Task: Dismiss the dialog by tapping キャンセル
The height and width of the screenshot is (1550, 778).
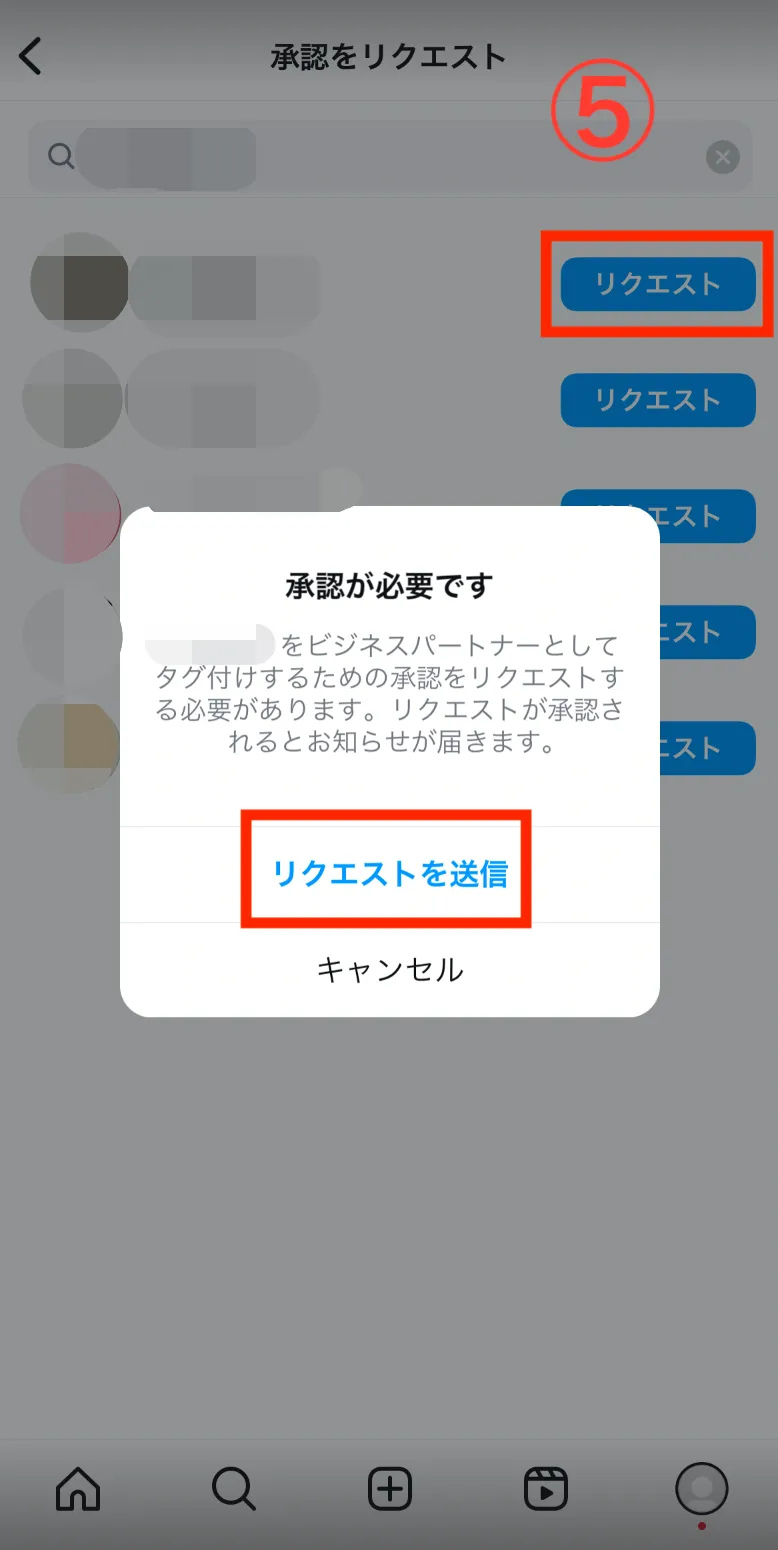Action: coord(388,968)
